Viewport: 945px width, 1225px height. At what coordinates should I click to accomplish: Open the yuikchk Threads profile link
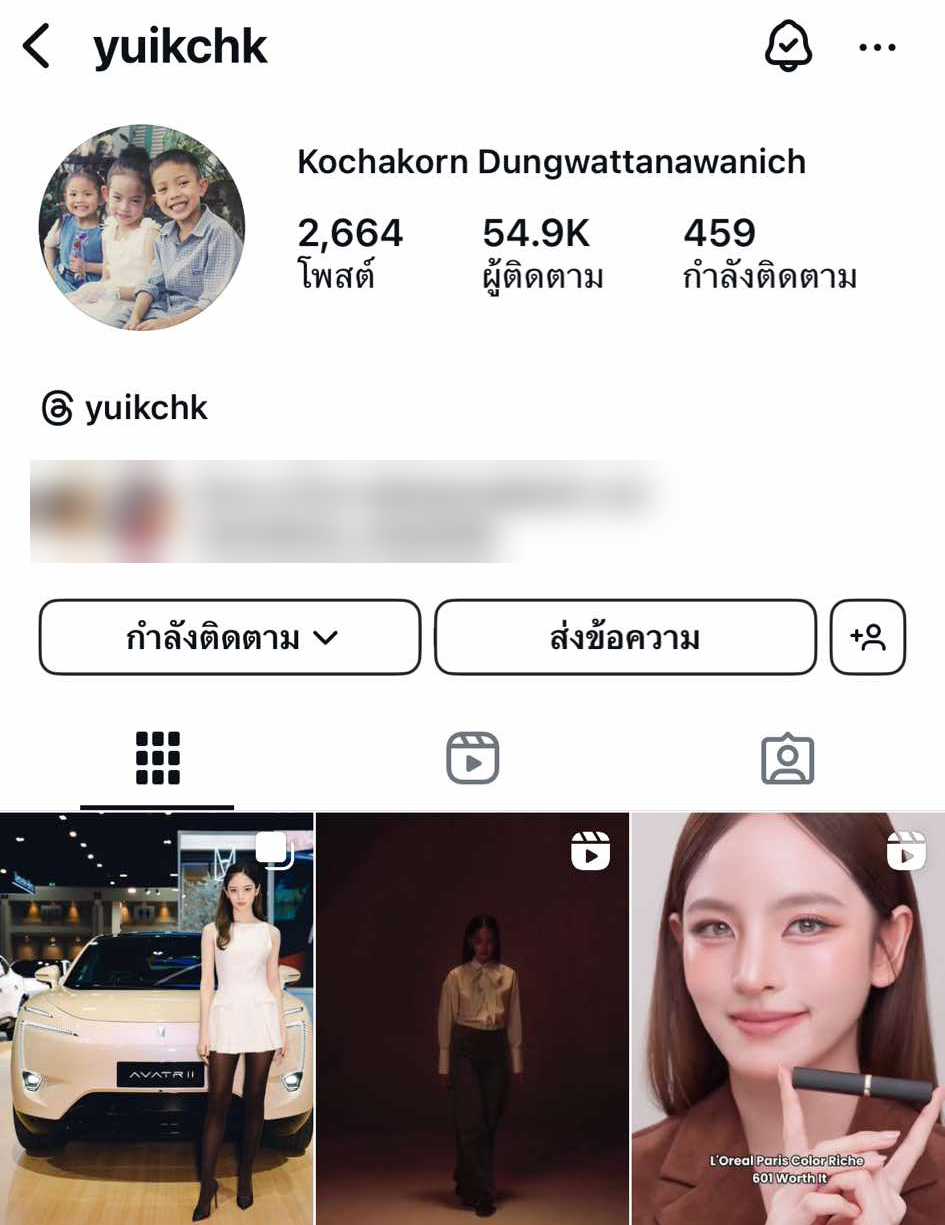tap(126, 408)
